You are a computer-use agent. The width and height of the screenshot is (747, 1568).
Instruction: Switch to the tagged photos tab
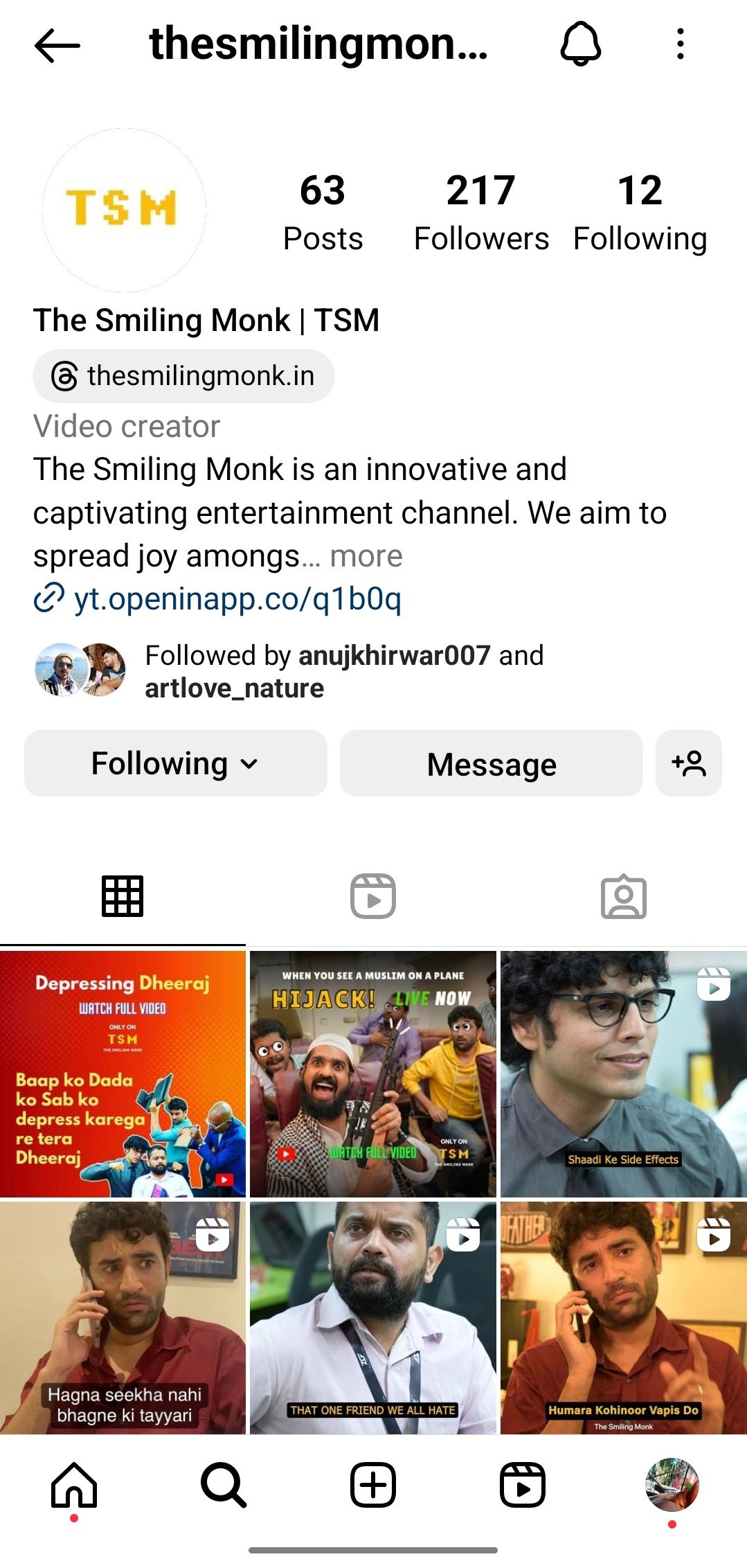[x=623, y=896]
